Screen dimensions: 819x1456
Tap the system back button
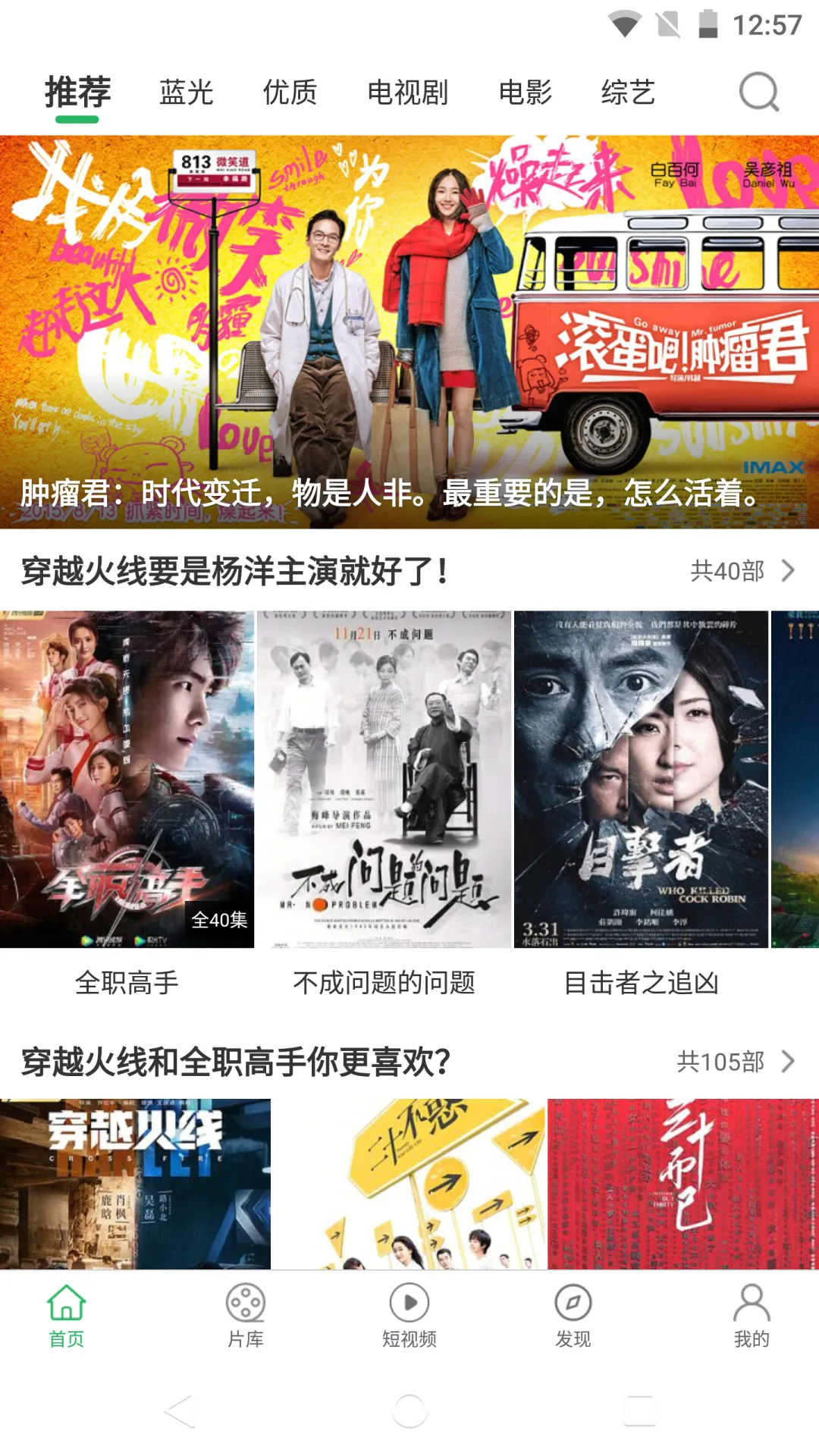pyautogui.click(x=180, y=1410)
